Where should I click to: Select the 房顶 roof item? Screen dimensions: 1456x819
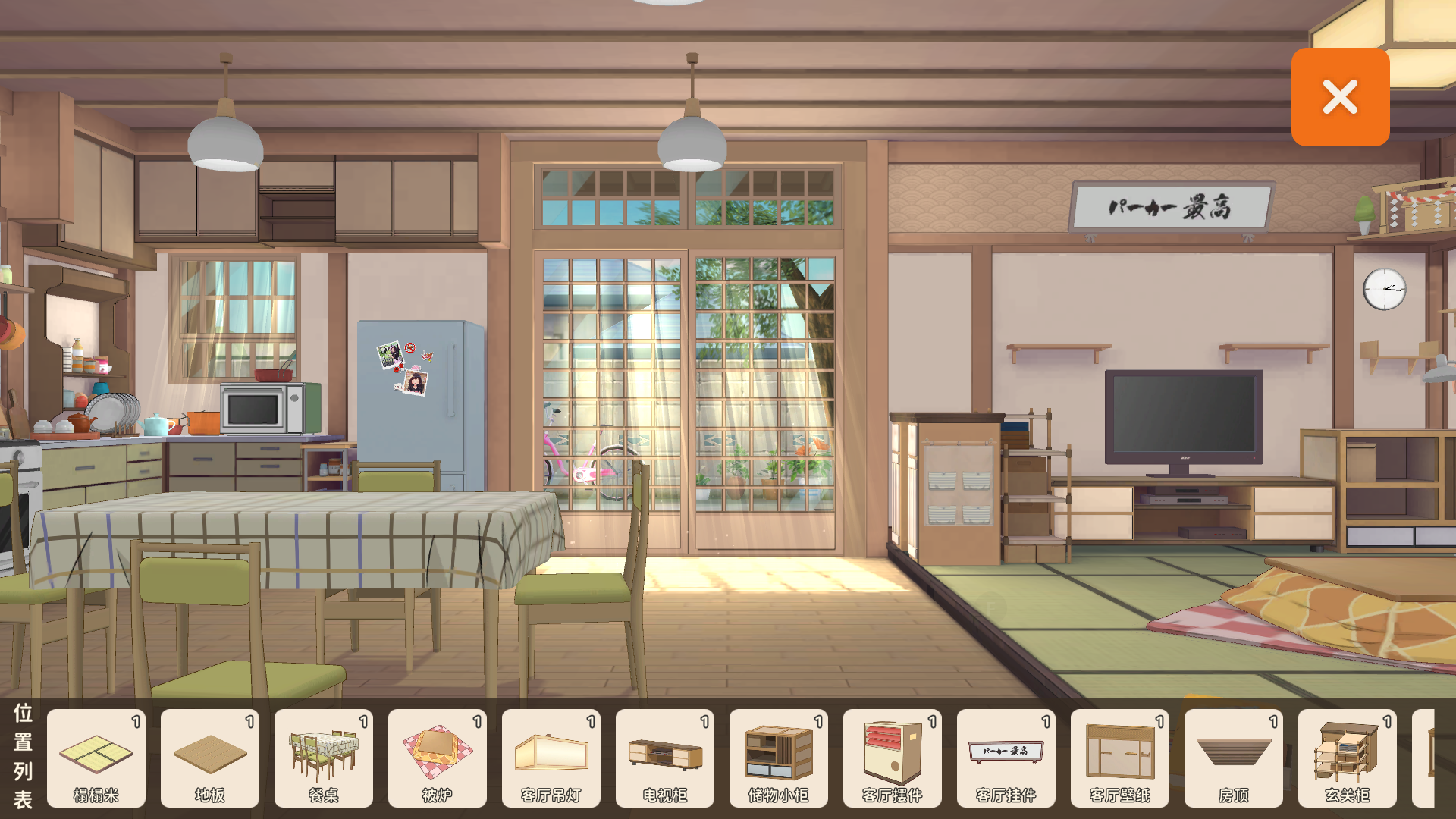click(1234, 758)
